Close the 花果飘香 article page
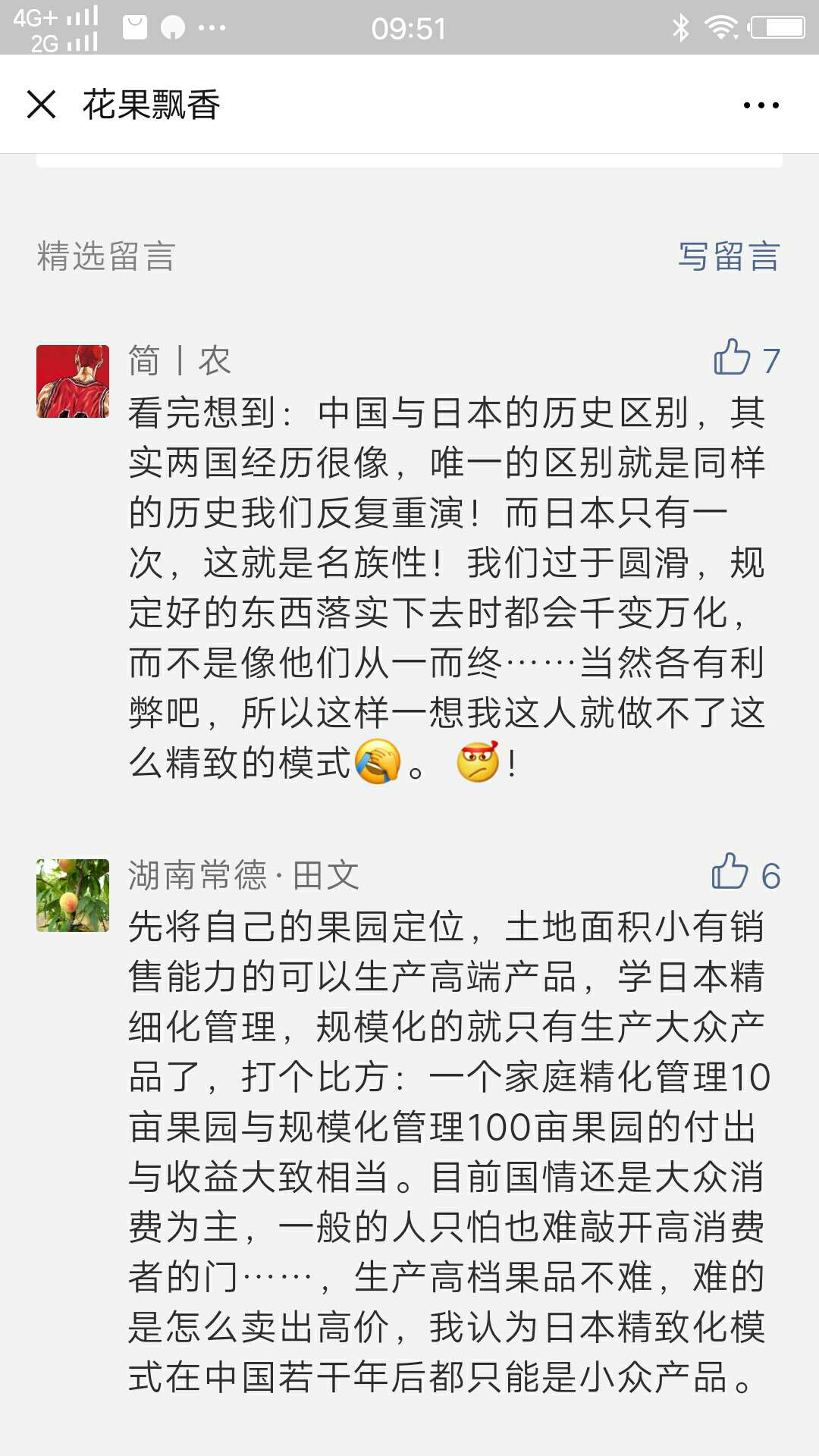 tap(41, 105)
